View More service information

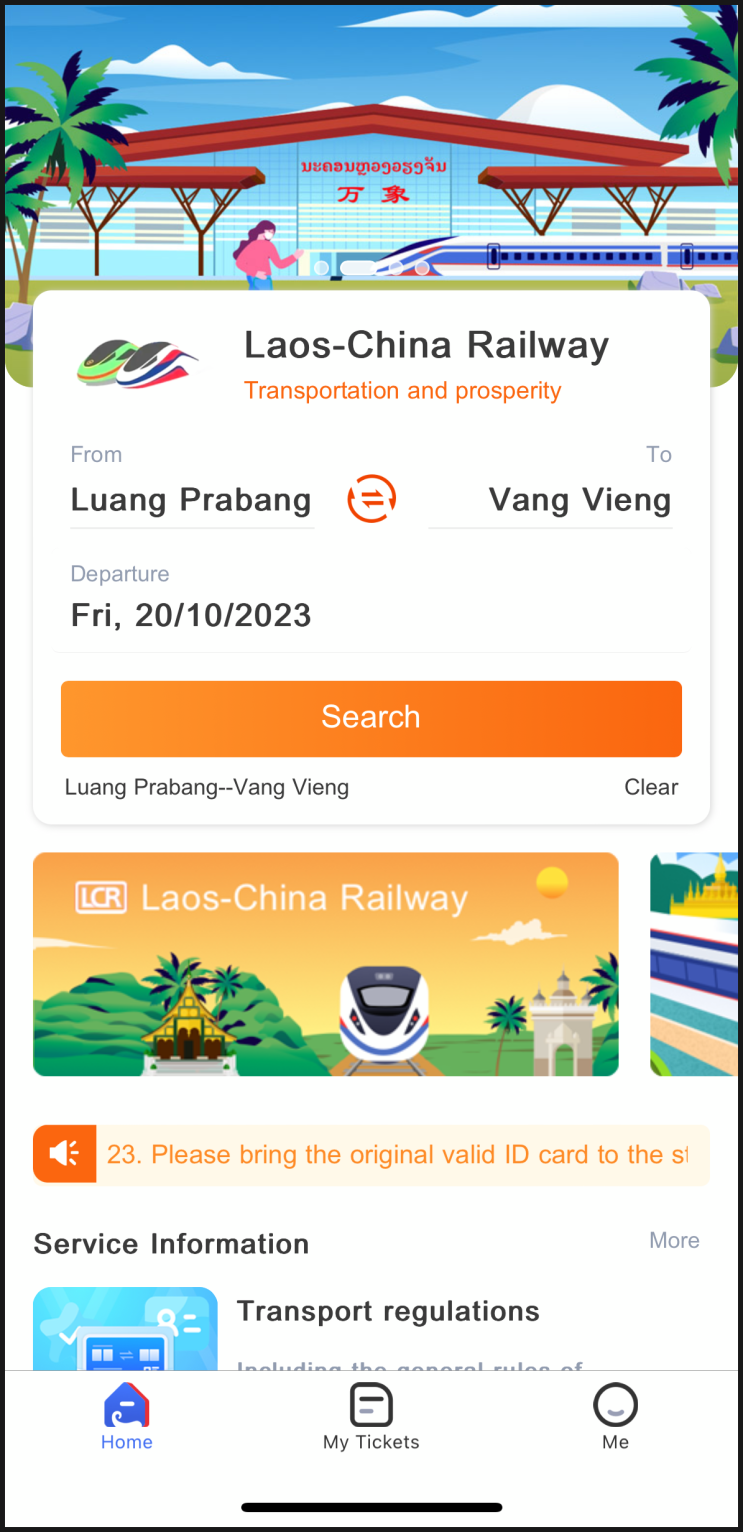point(674,1241)
